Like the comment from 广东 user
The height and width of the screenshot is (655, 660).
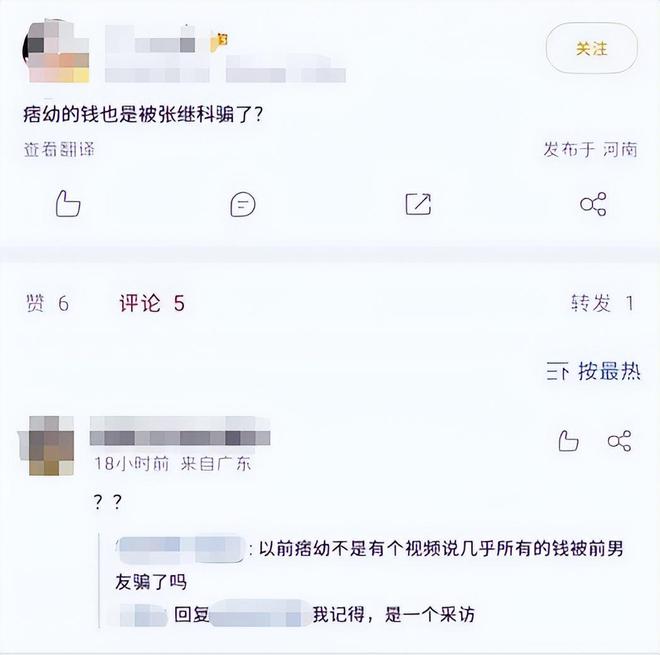(567, 441)
